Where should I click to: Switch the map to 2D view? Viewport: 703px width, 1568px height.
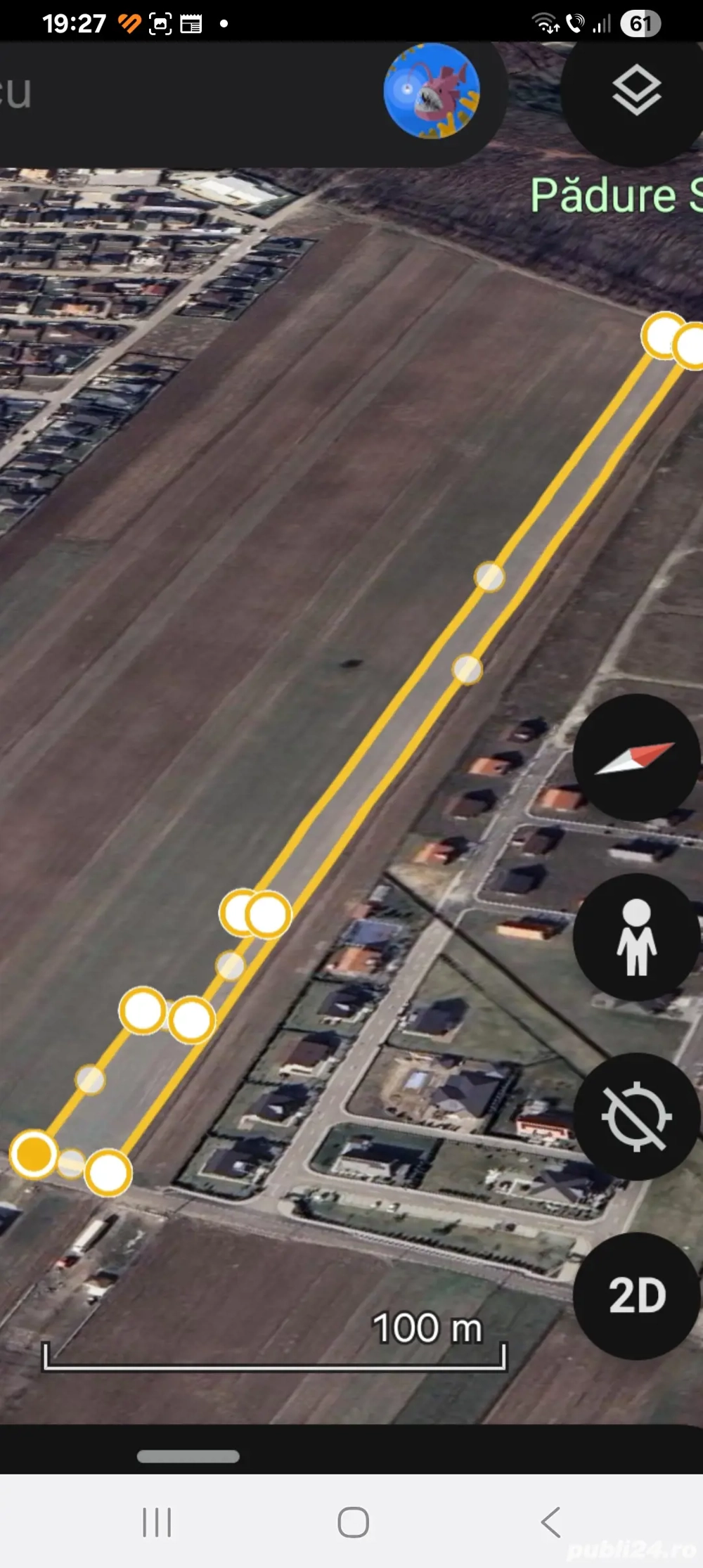pos(636,1295)
